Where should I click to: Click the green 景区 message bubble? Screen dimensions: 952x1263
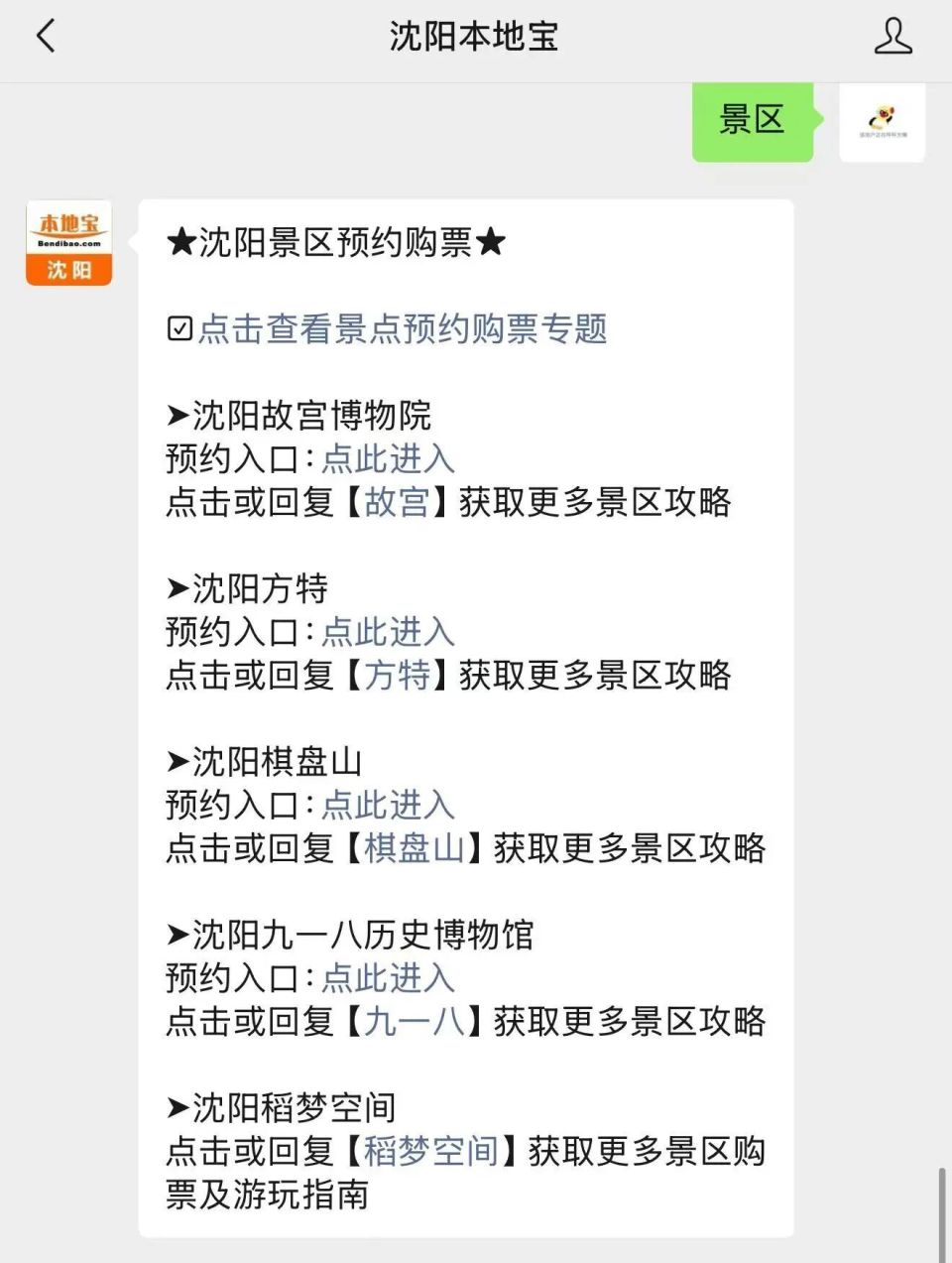click(751, 121)
